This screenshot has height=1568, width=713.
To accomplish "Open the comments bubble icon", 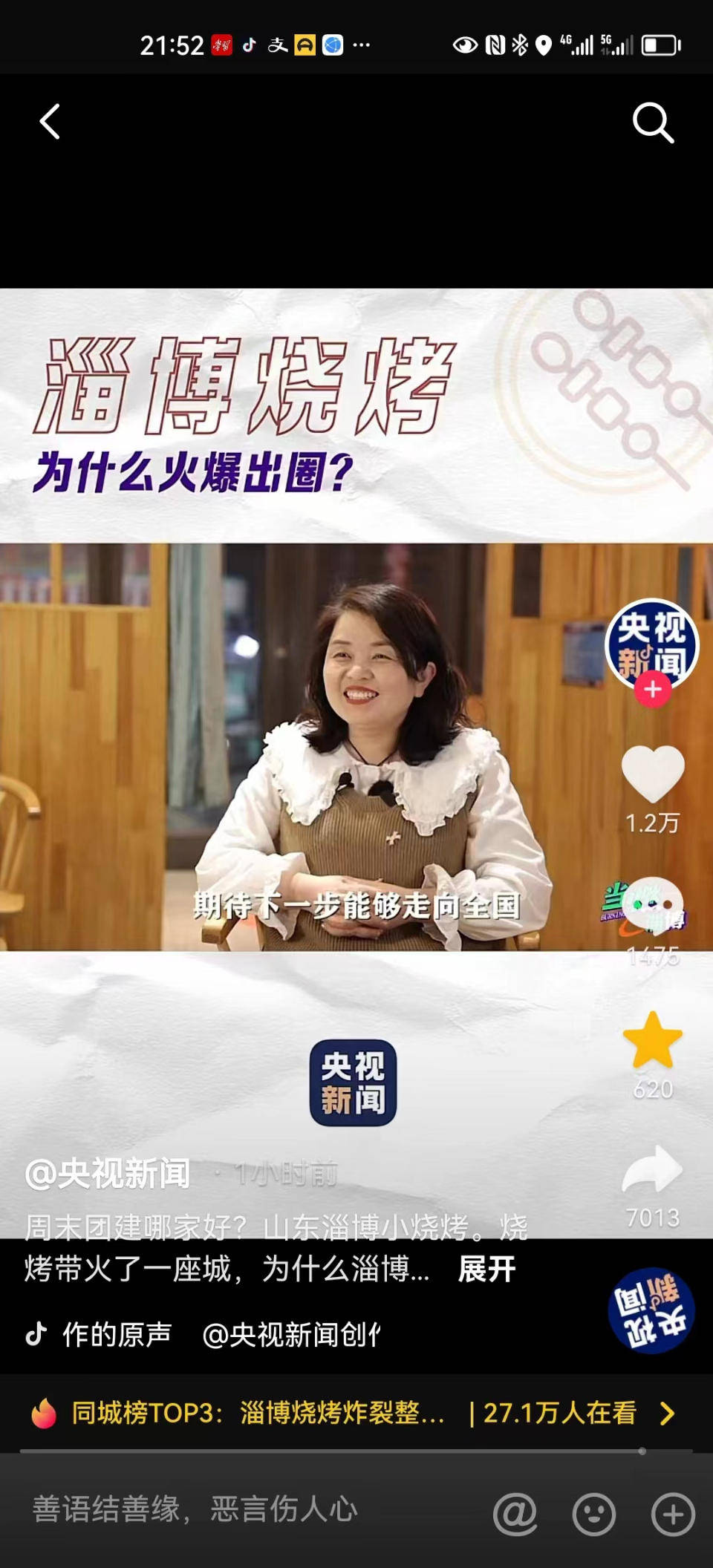I will tap(653, 906).
